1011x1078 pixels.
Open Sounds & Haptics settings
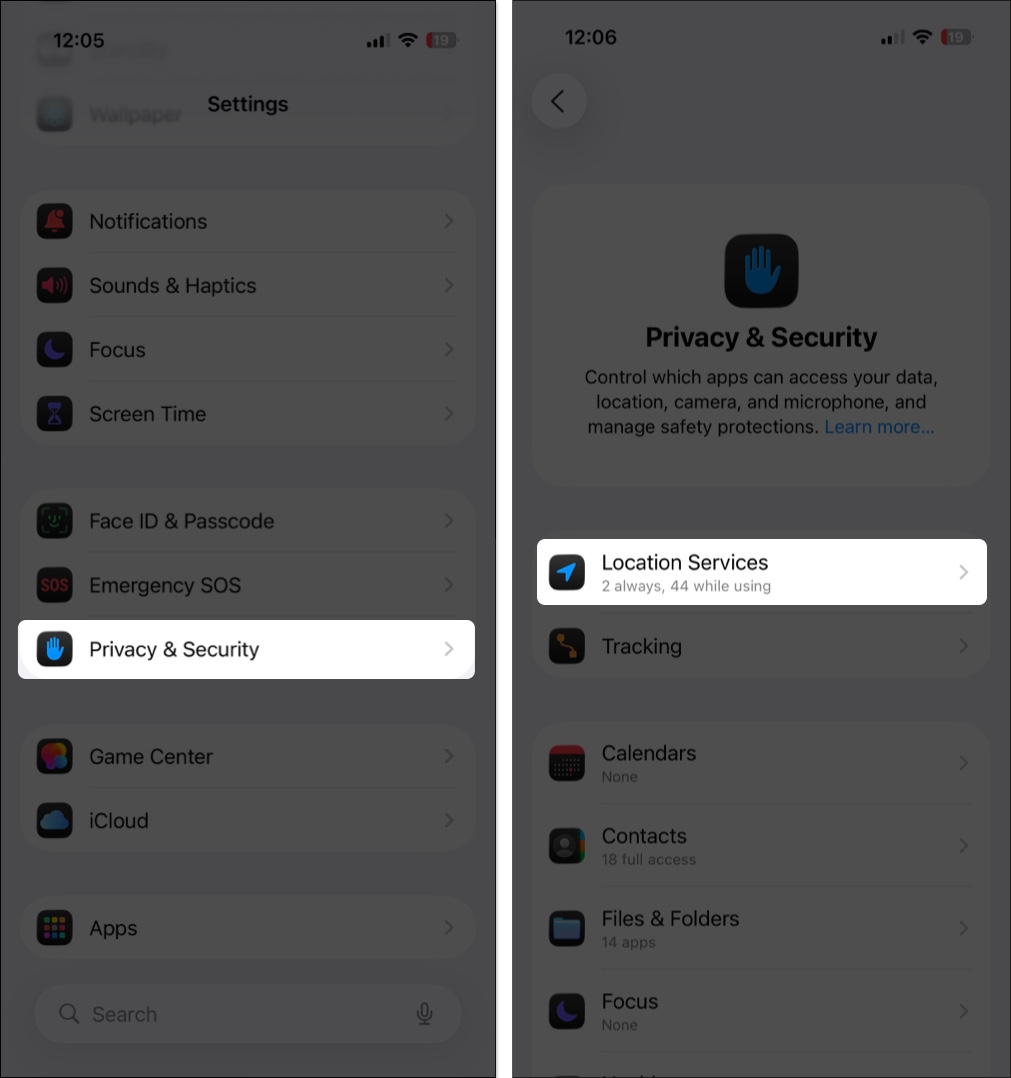coord(246,286)
